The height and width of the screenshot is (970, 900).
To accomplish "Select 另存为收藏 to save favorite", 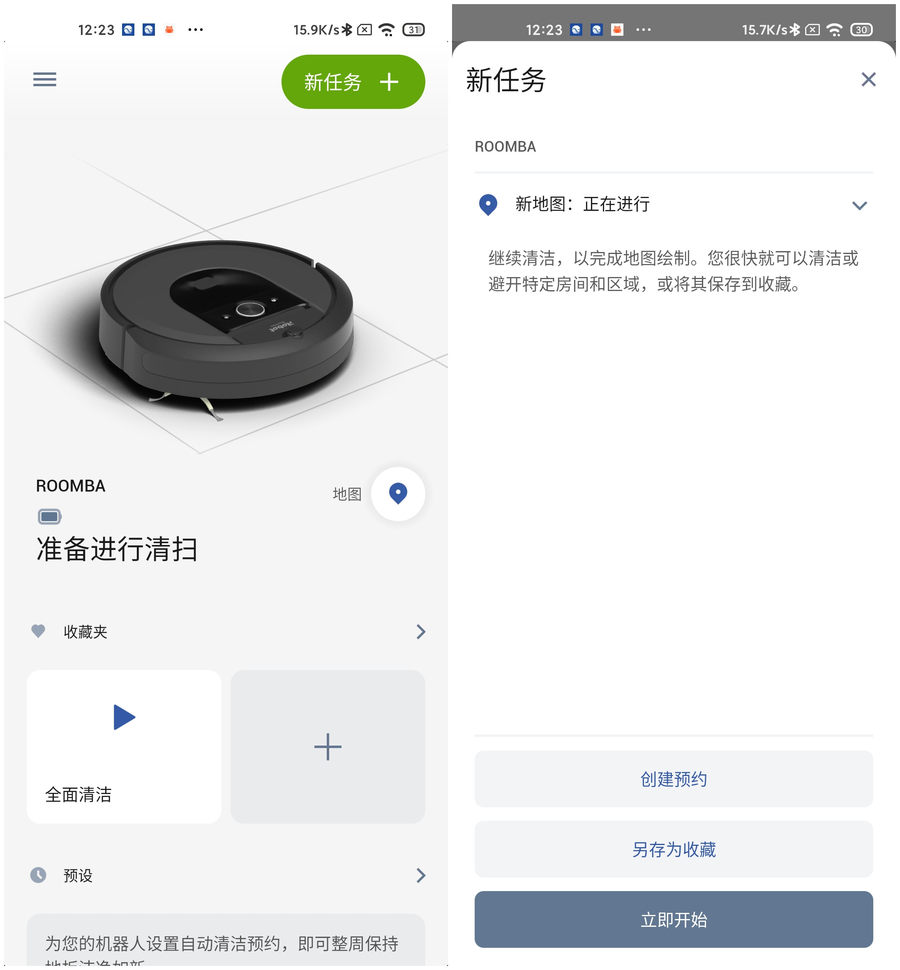I will click(x=673, y=850).
